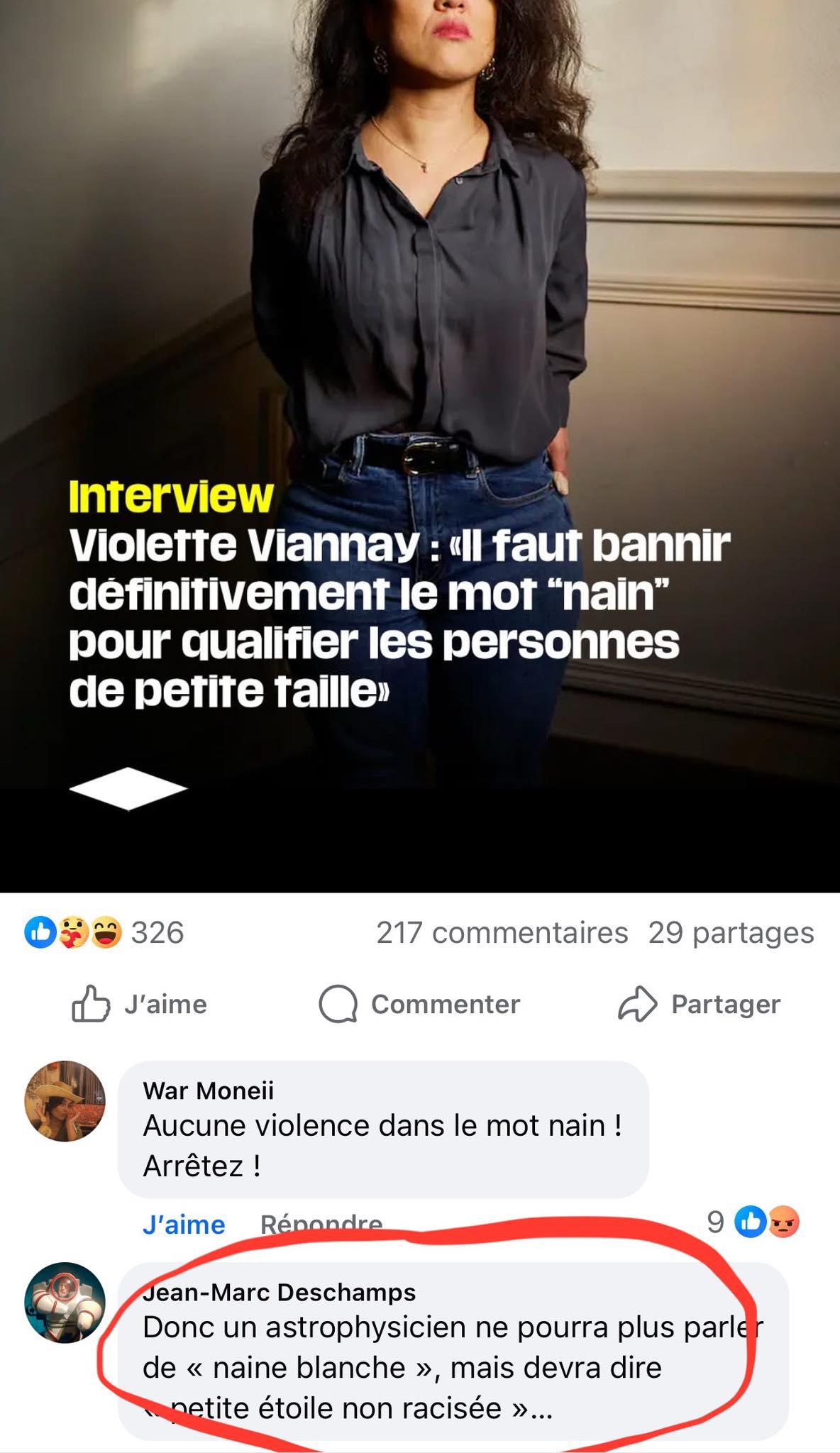Like War Moneii's comment
840x1453 pixels.
(x=184, y=1224)
